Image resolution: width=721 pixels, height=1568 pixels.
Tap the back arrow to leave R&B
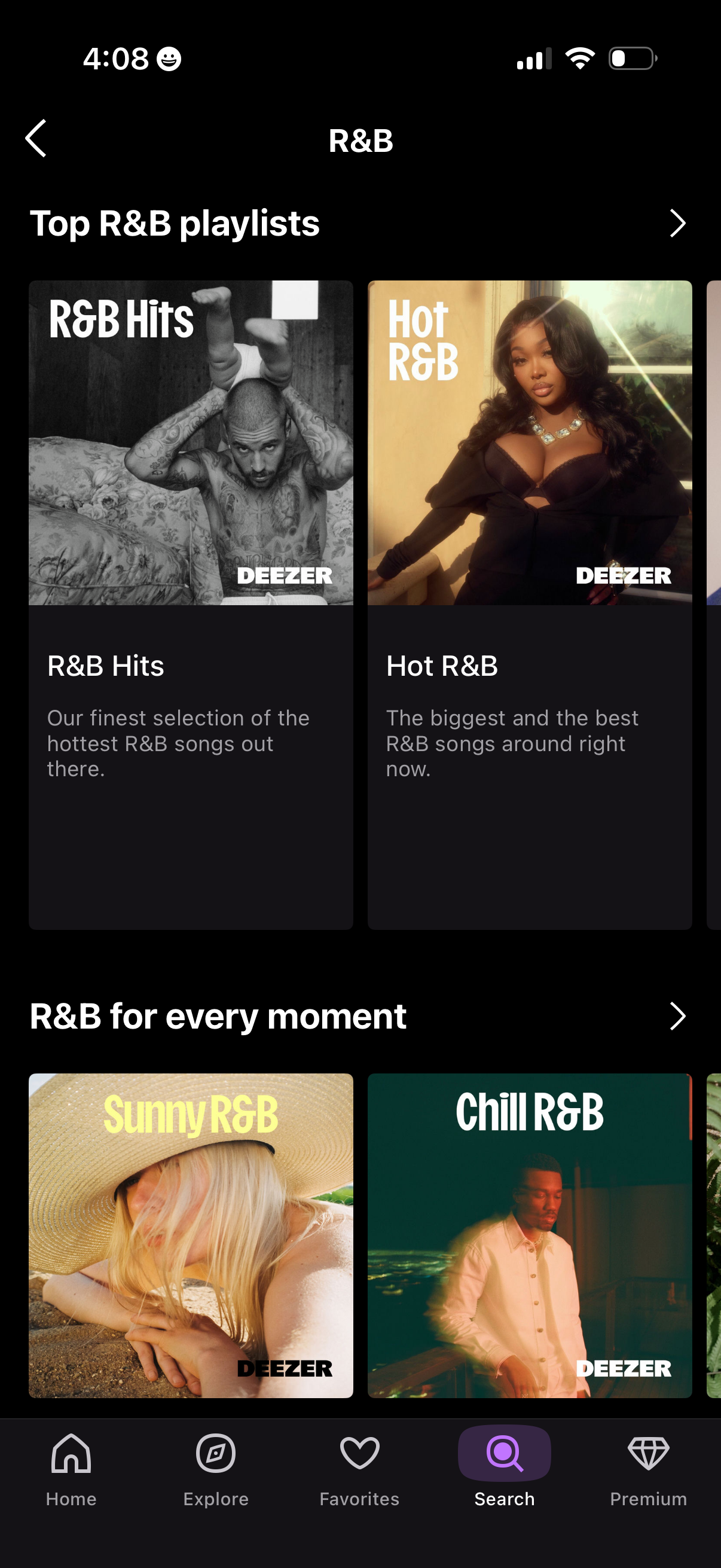(36, 140)
